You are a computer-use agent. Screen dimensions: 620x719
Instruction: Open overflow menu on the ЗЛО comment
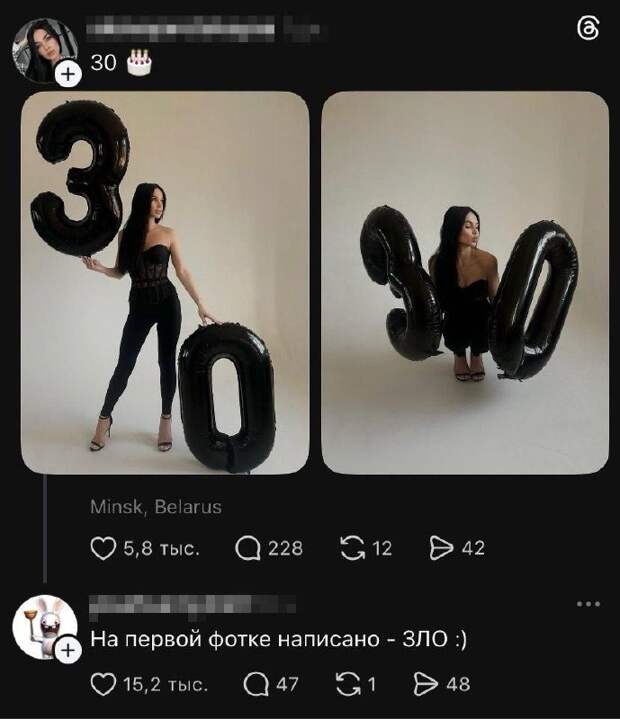click(590, 604)
